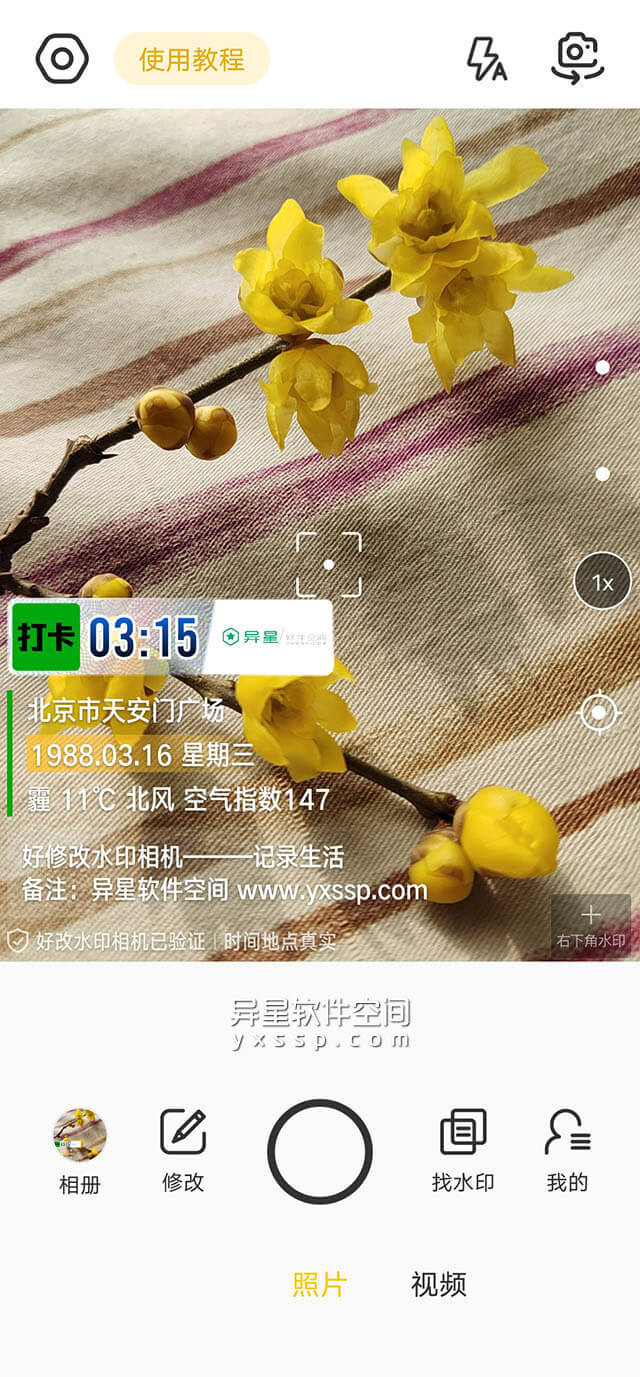
Task: Switch to 视频 video mode
Action: pos(438,1284)
